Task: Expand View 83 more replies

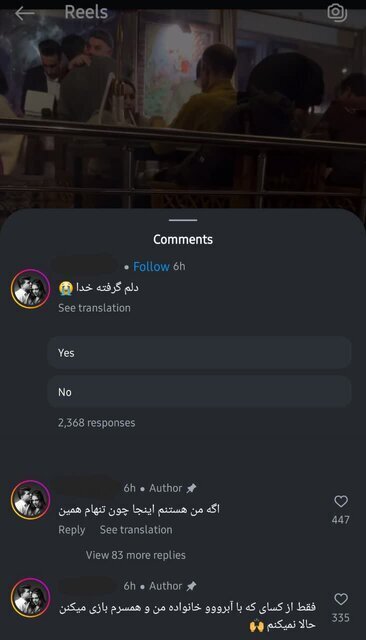Action: (x=135, y=555)
